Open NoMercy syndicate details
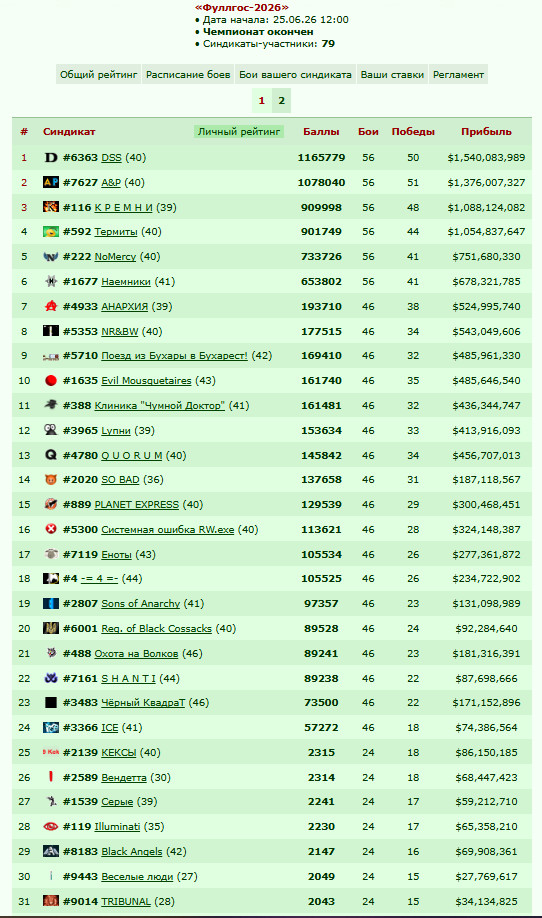The height and width of the screenshot is (918, 542). [115, 257]
